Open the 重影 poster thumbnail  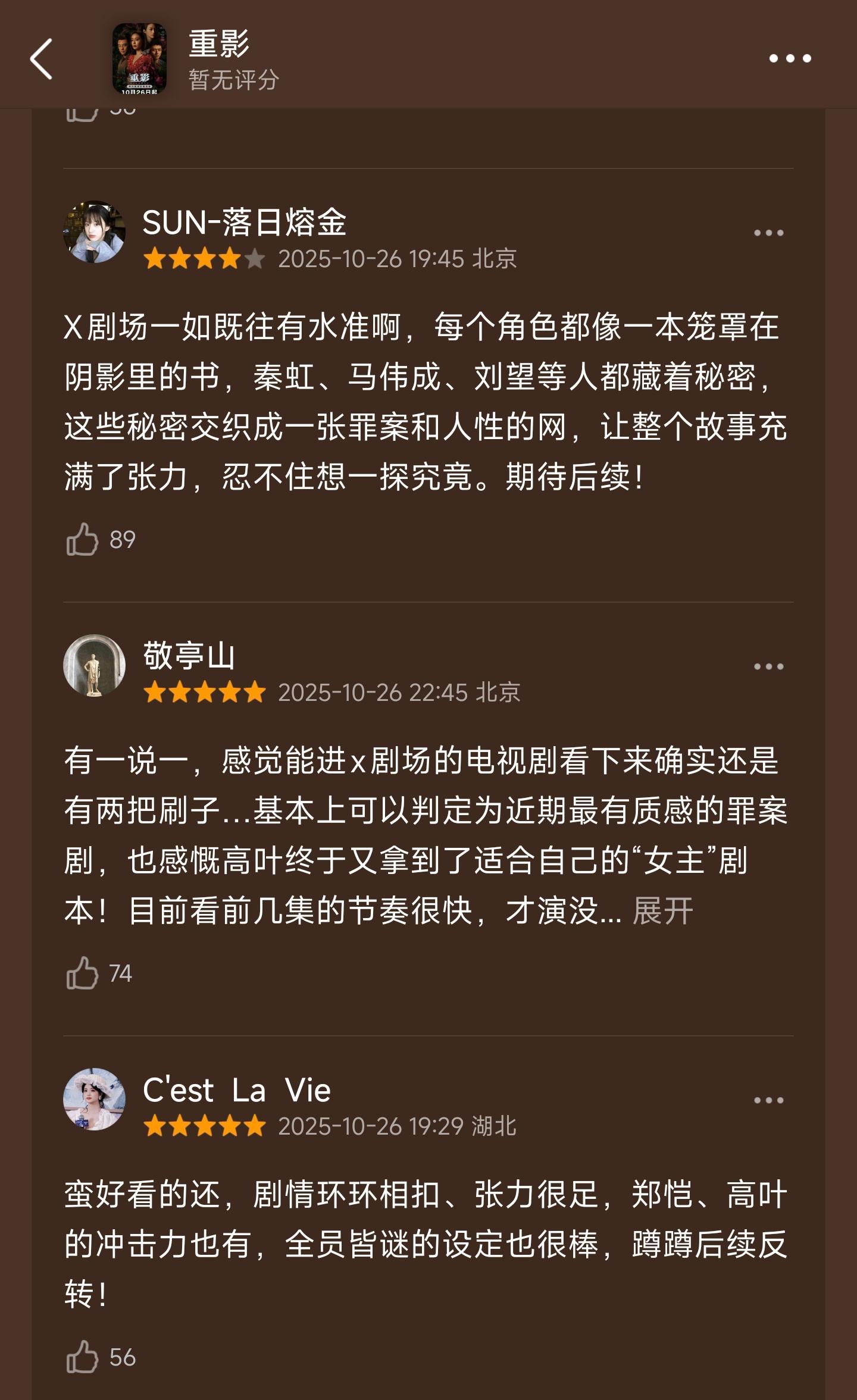(x=139, y=58)
